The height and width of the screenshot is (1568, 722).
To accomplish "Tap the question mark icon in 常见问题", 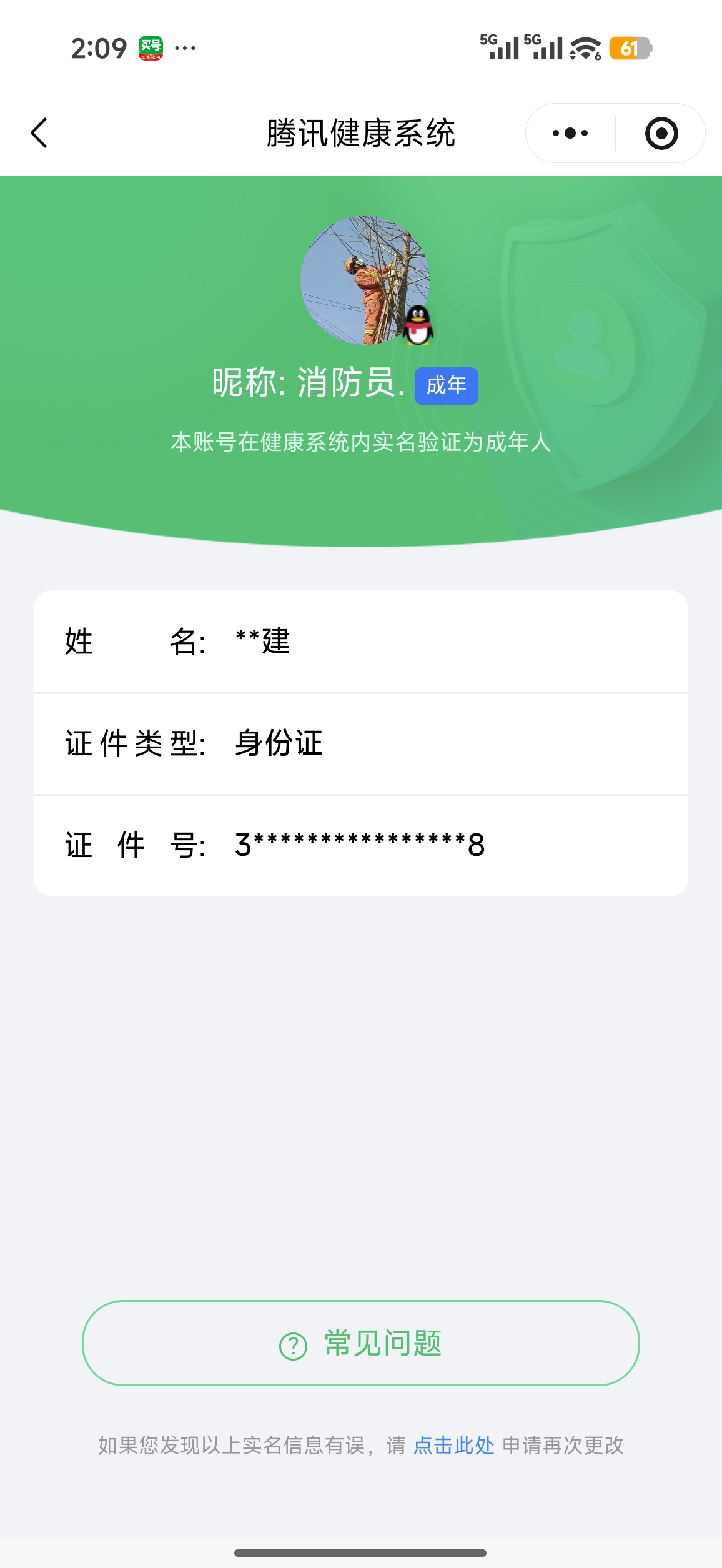I will pyautogui.click(x=292, y=1344).
